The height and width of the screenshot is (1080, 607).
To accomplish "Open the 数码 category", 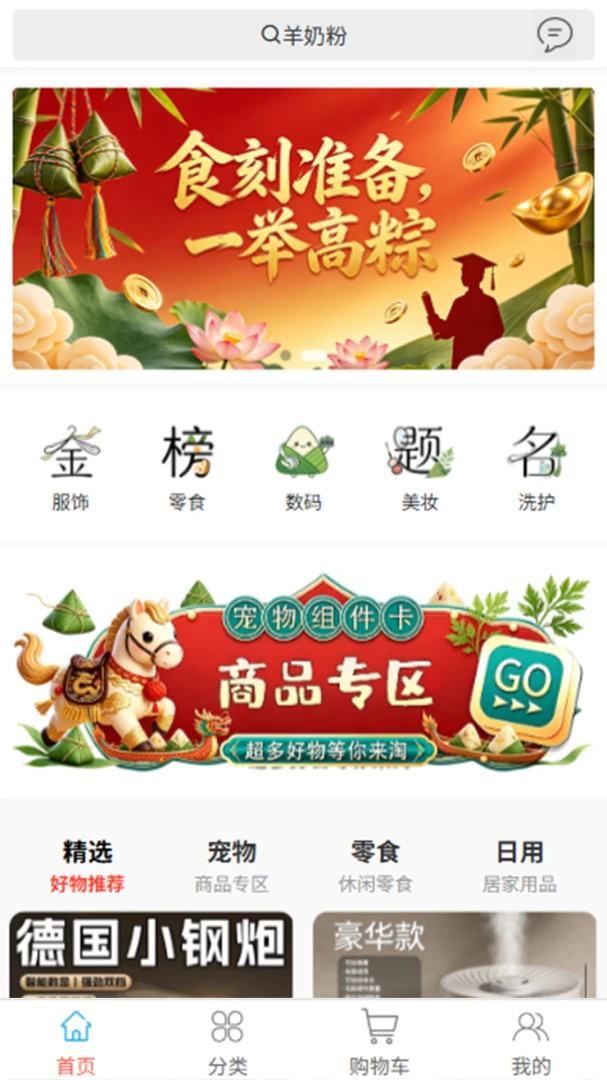I will point(303,468).
